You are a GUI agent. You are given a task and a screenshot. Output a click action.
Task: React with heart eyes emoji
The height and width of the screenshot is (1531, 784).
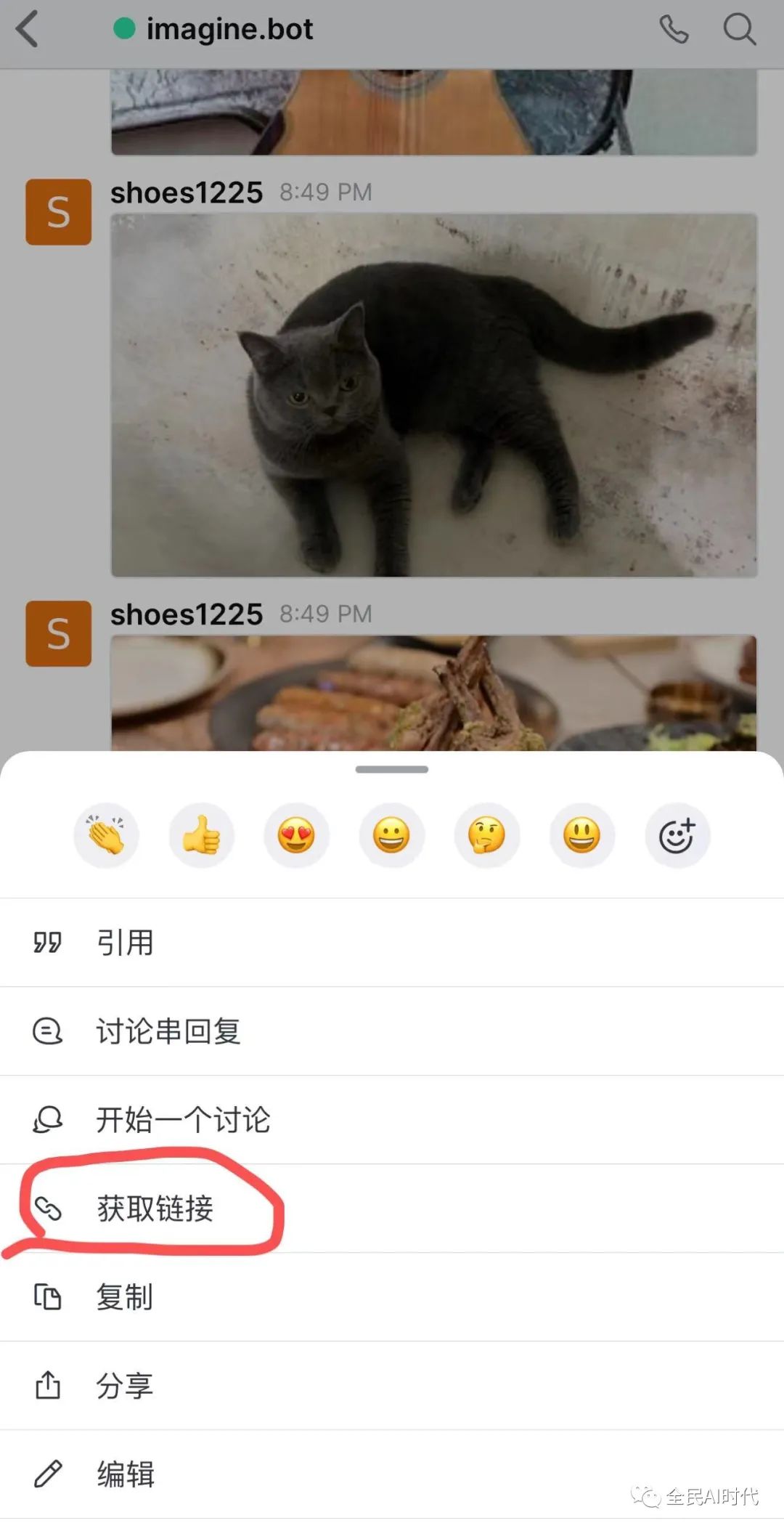(x=296, y=835)
